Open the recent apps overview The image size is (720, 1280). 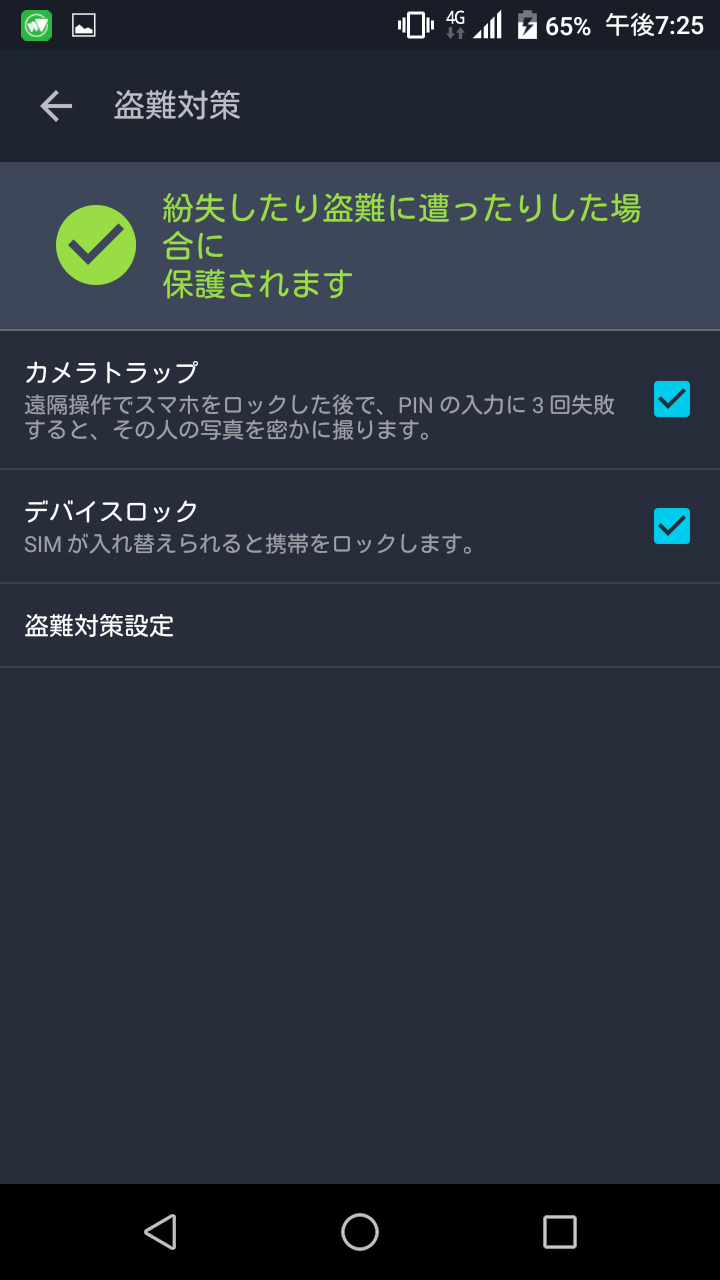point(560,1232)
